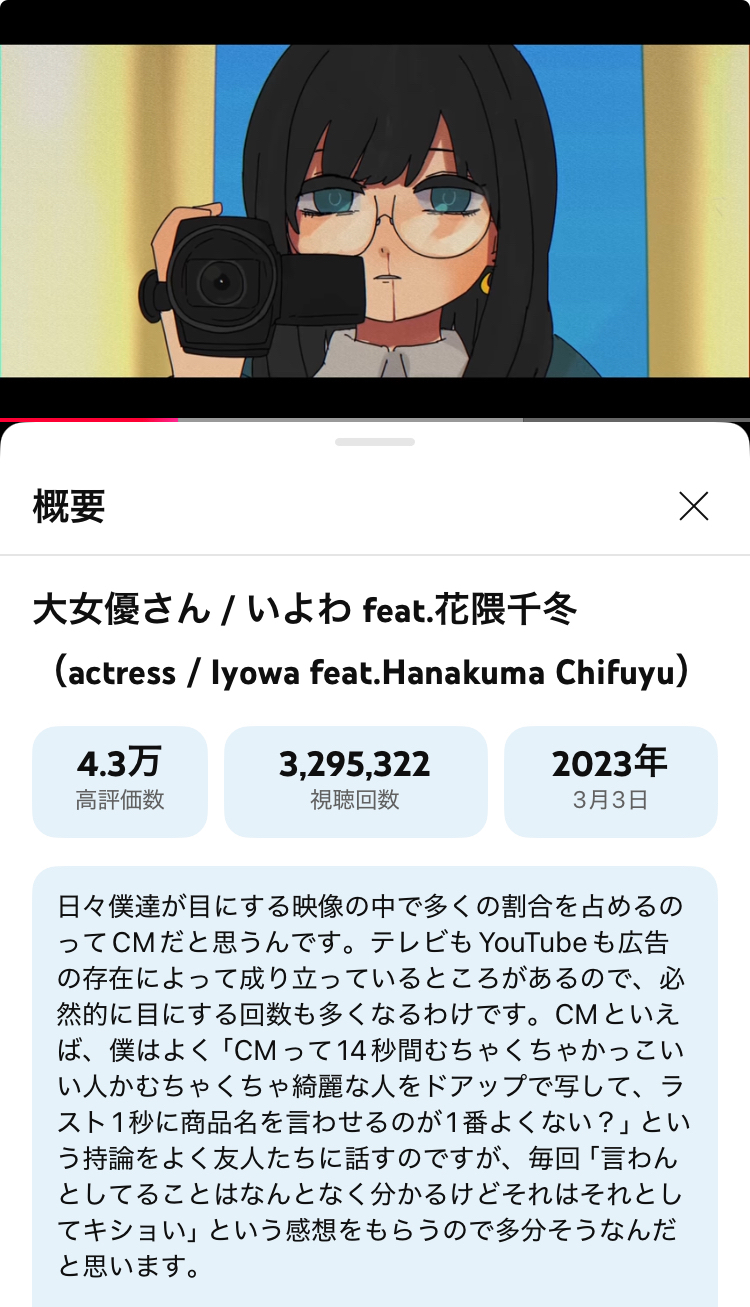Tap the drag handle on the description sheet
The width and height of the screenshot is (750, 1307).
coord(375,441)
